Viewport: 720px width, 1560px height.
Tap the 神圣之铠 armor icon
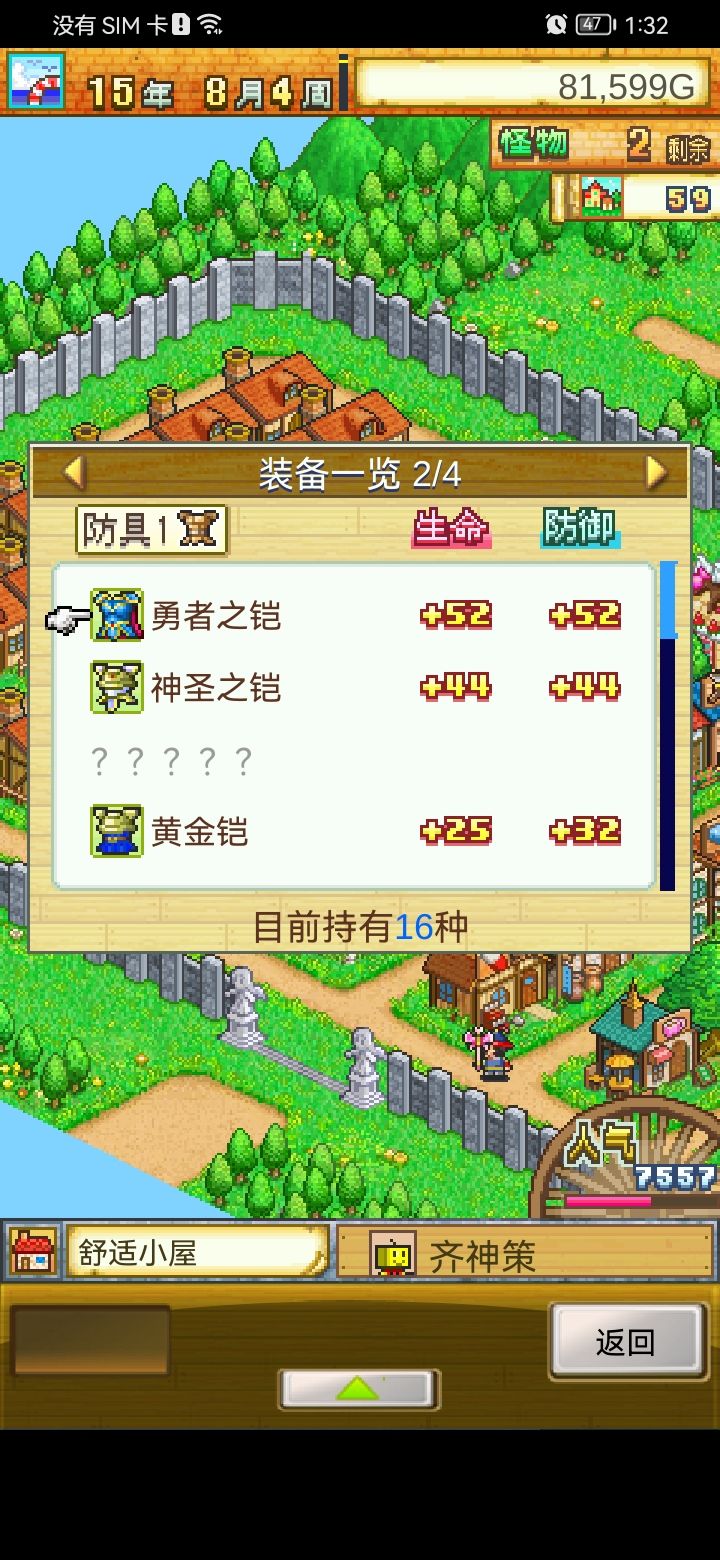pyautogui.click(x=118, y=687)
